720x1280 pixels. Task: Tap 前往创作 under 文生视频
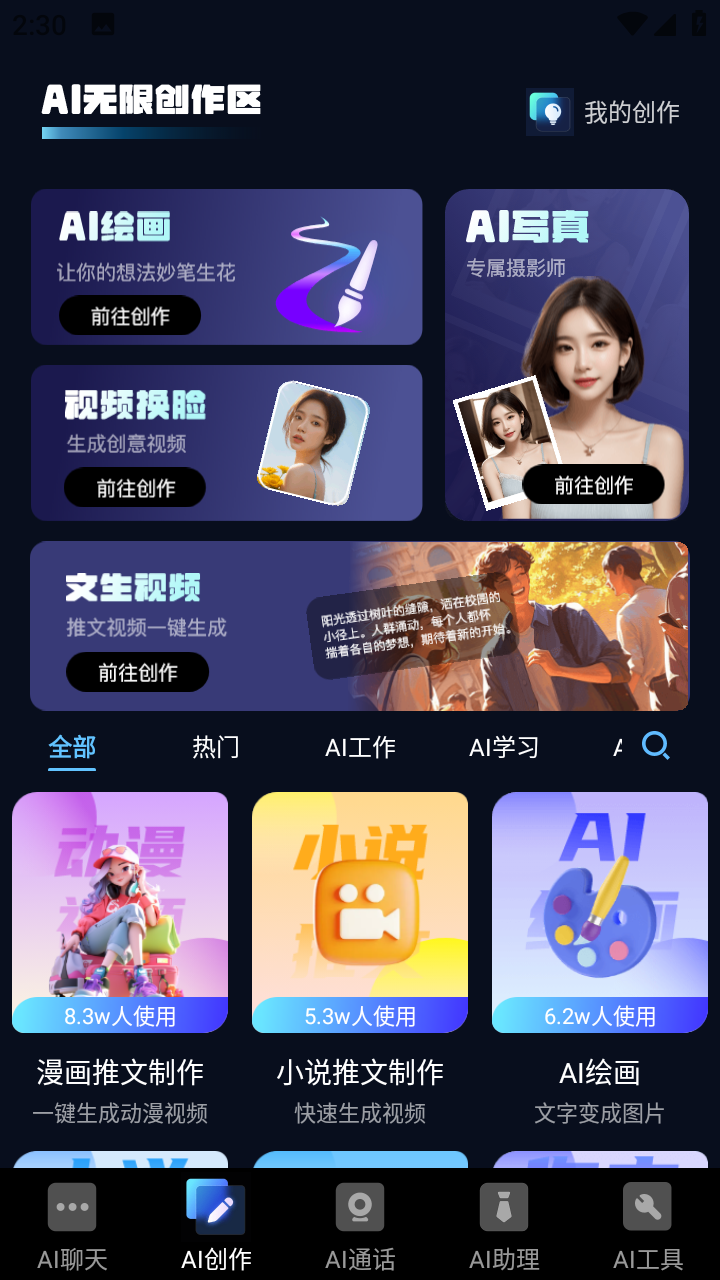pos(137,672)
